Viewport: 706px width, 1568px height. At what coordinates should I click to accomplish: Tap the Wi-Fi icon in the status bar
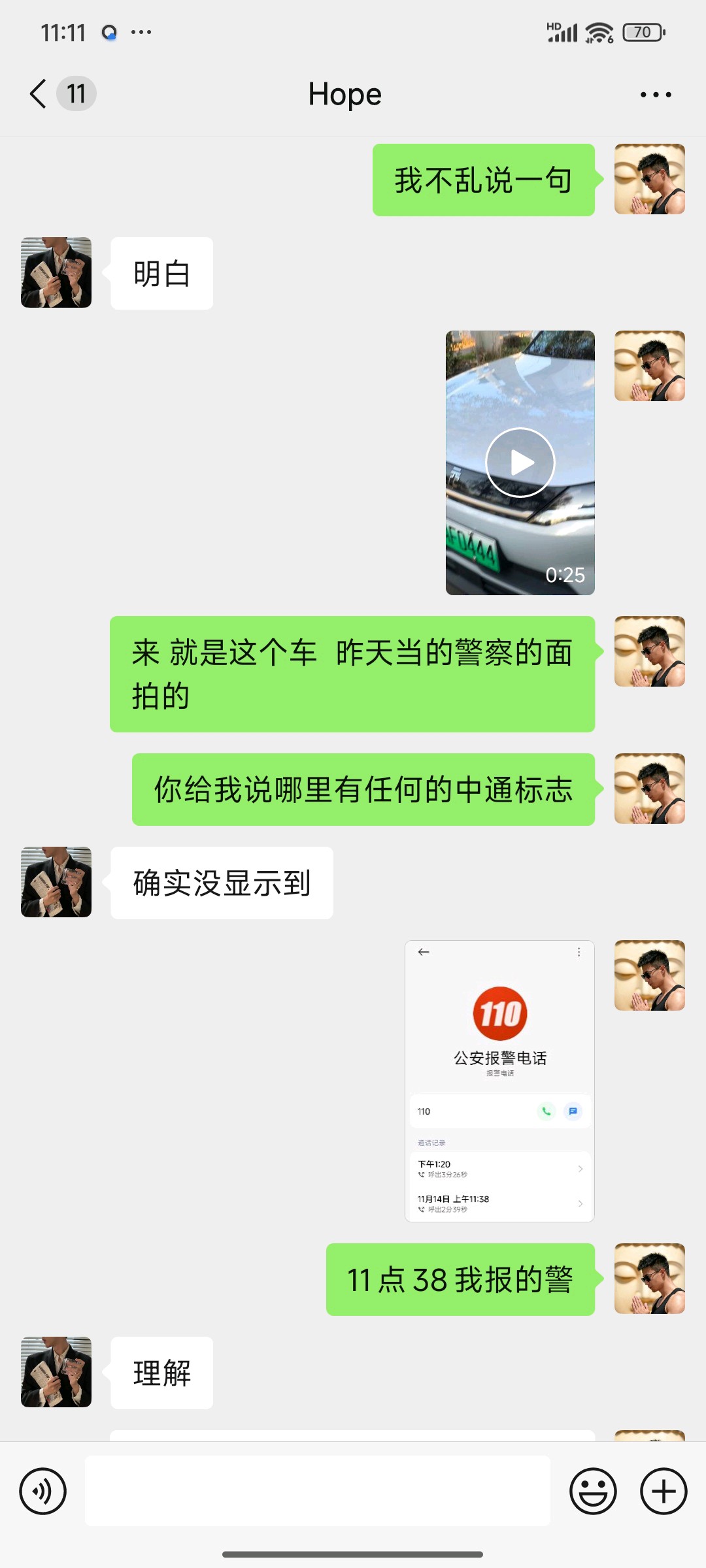click(597, 31)
